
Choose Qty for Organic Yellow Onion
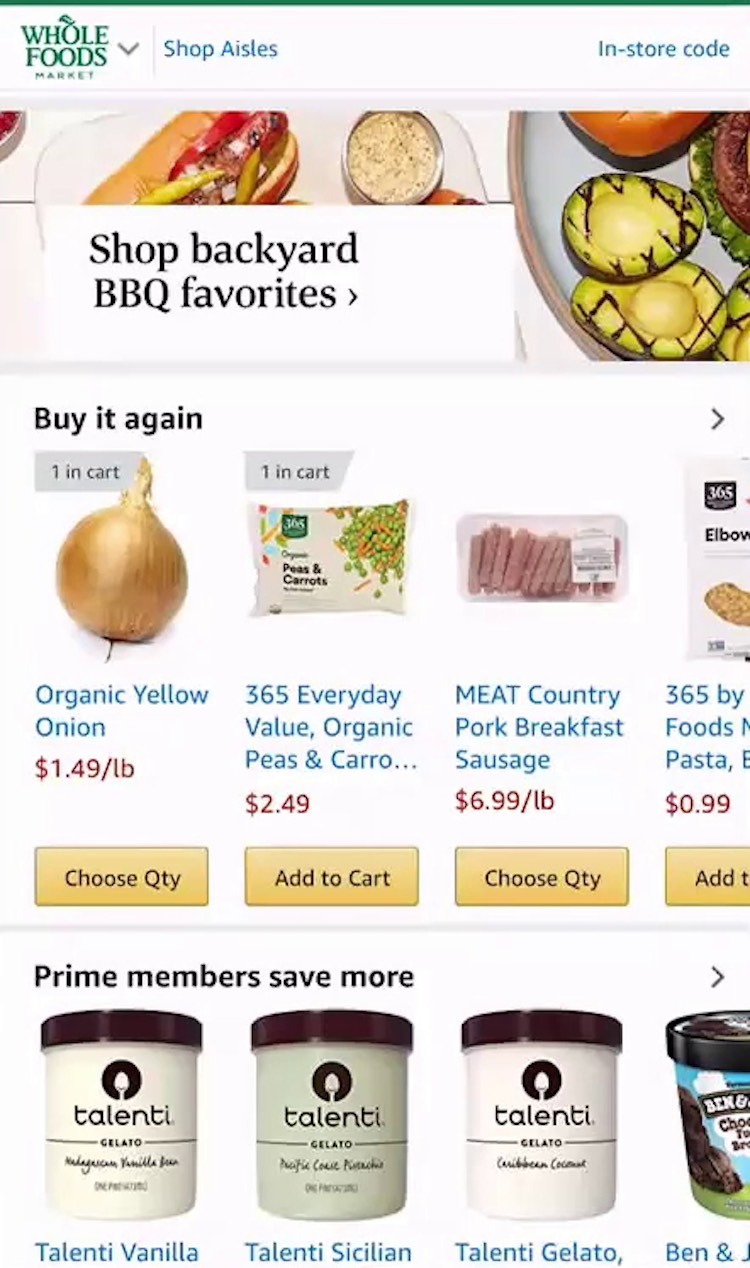point(122,877)
